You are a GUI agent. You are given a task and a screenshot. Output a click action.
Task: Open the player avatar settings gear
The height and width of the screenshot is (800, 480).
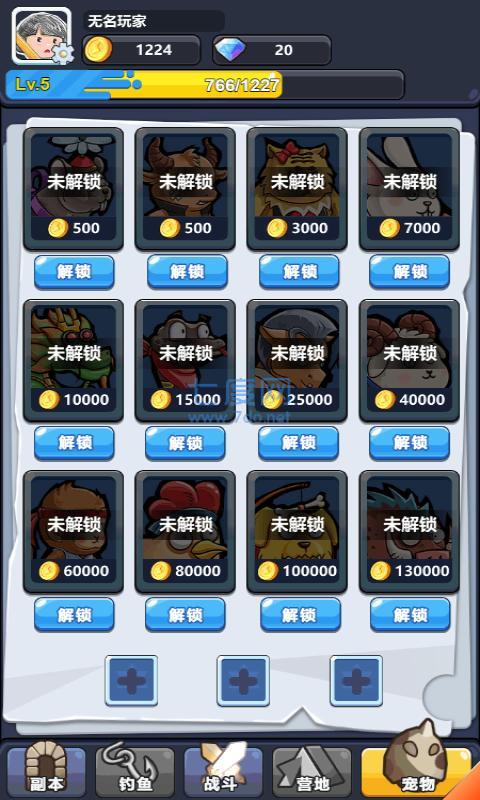pyautogui.click(x=63, y=54)
